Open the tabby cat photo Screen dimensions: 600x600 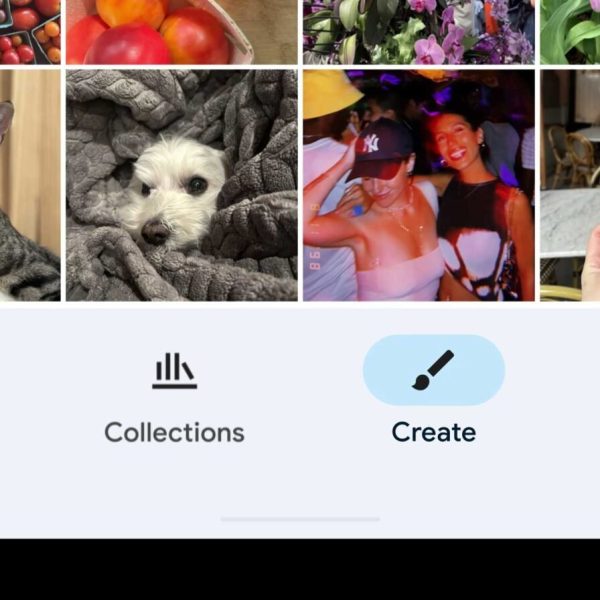point(29,185)
